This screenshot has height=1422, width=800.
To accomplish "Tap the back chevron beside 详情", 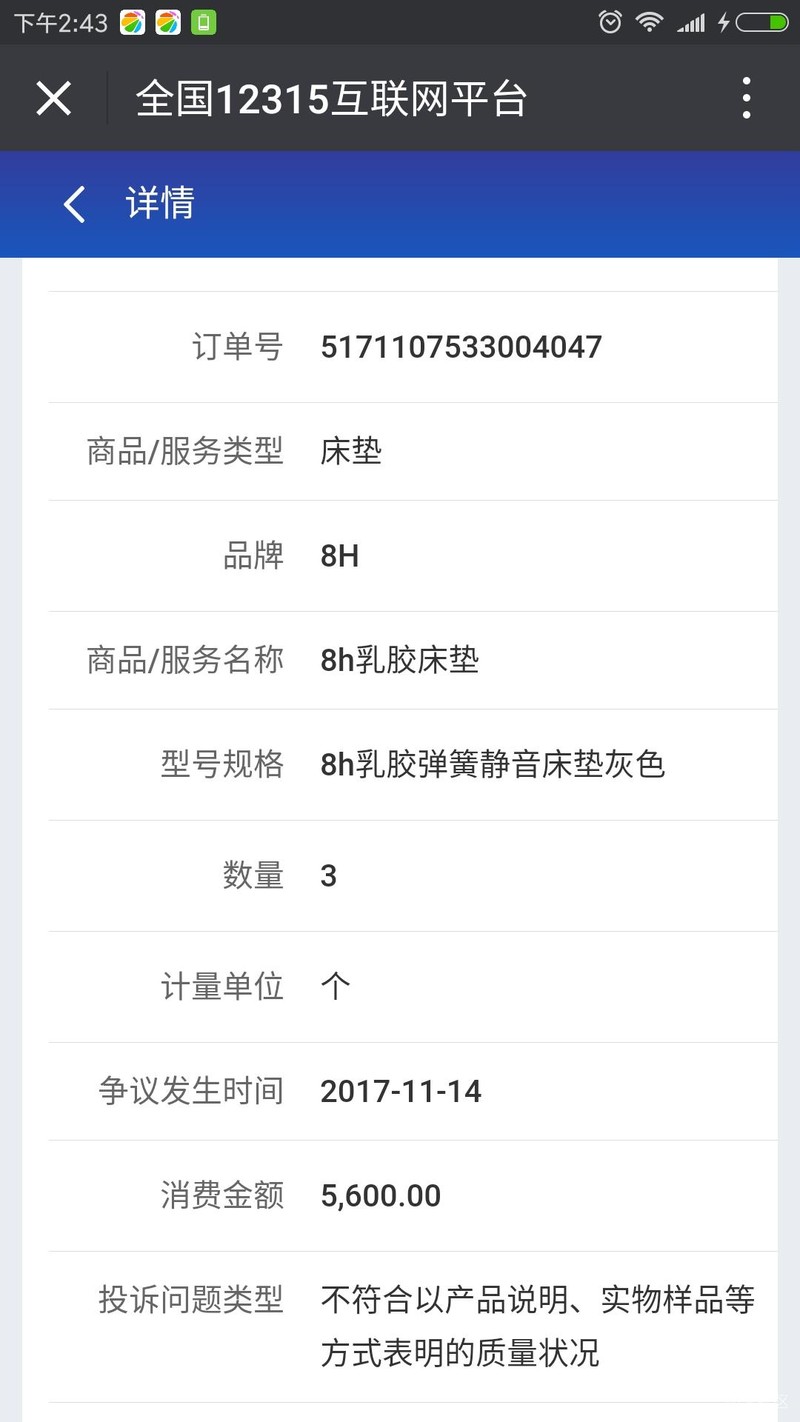I will pyautogui.click(x=71, y=204).
